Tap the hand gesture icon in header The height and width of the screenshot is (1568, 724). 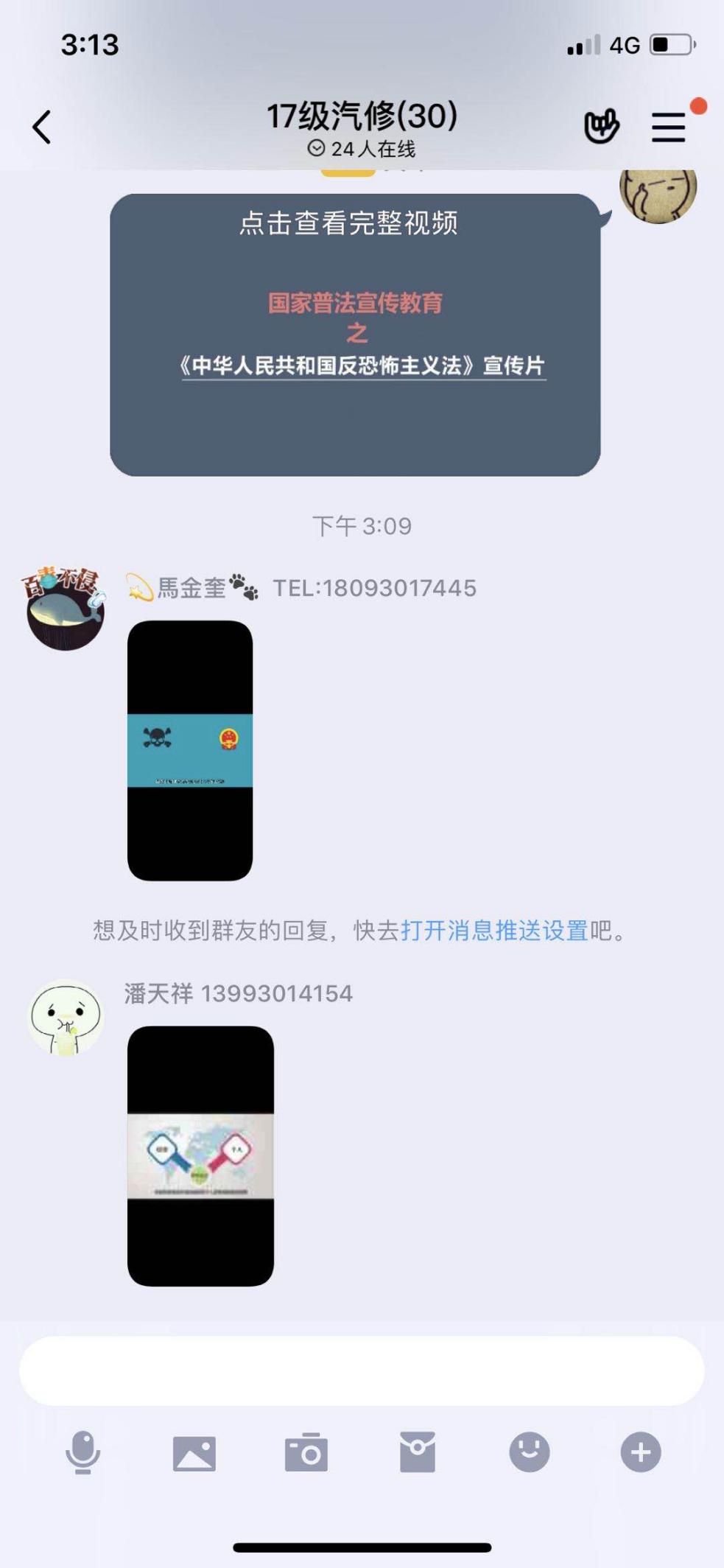(601, 127)
